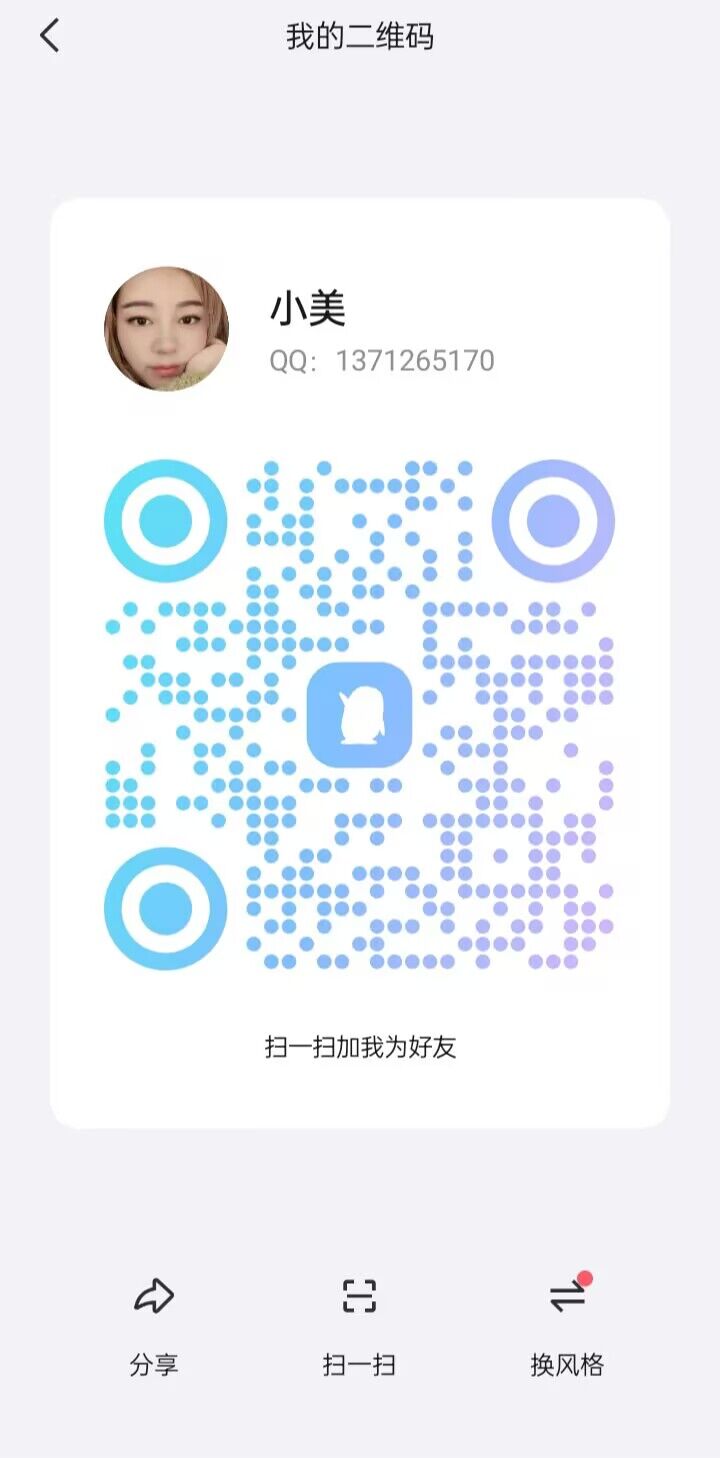Go back from the 我的二维码 page
The image size is (720, 1458).
[49, 36]
